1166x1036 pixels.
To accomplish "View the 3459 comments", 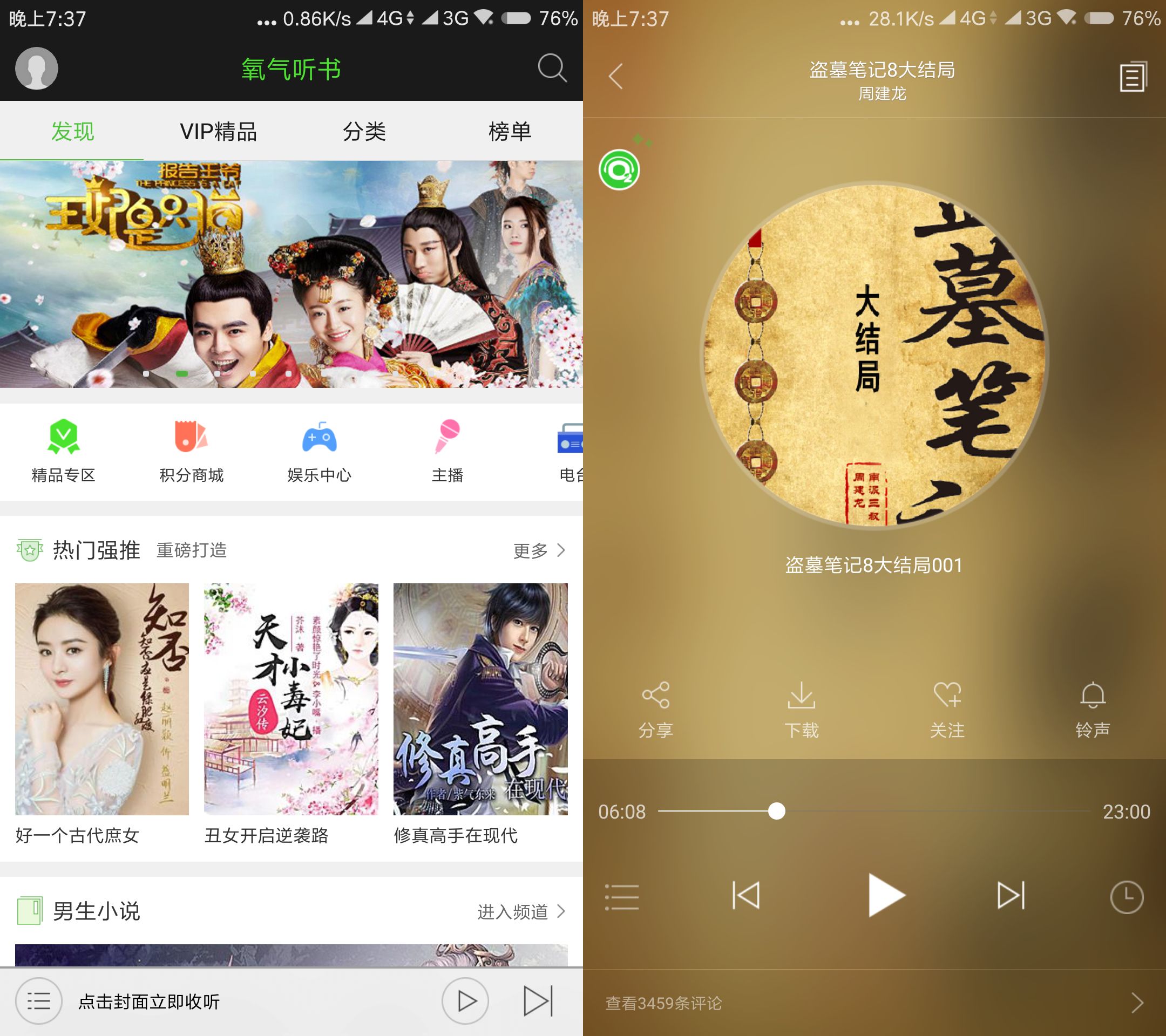I will pos(873,1003).
